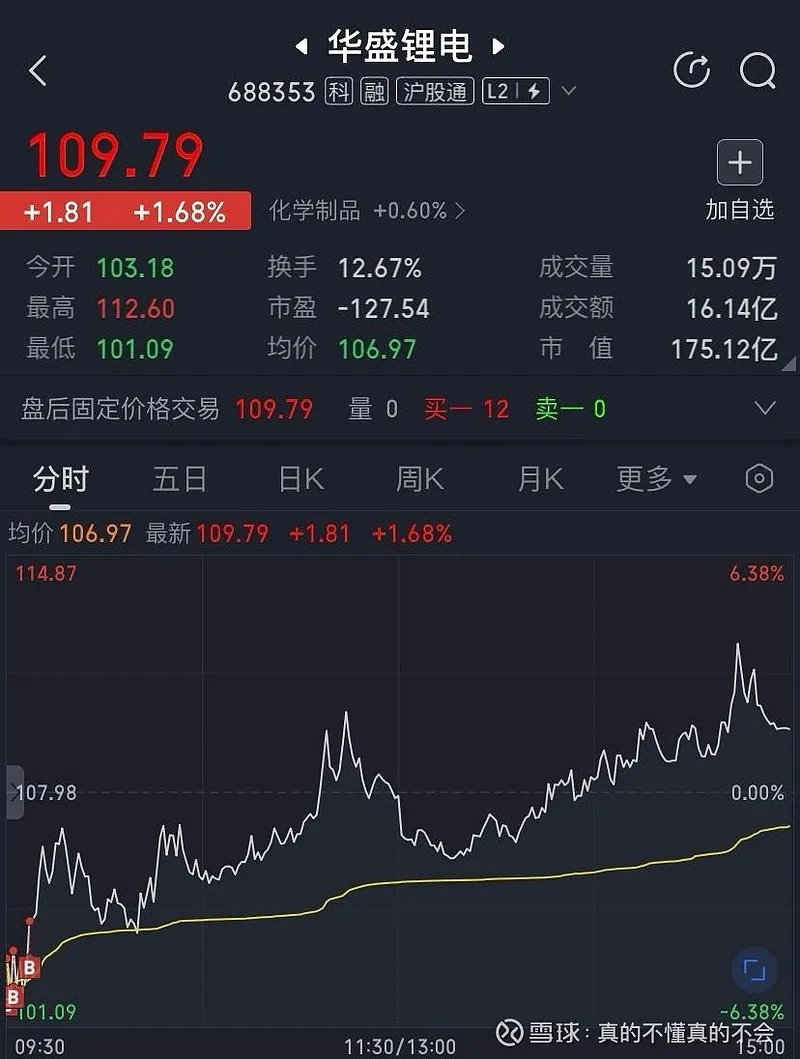Open the 更多 chart periods dropdown
800x1059 pixels.
[656, 480]
